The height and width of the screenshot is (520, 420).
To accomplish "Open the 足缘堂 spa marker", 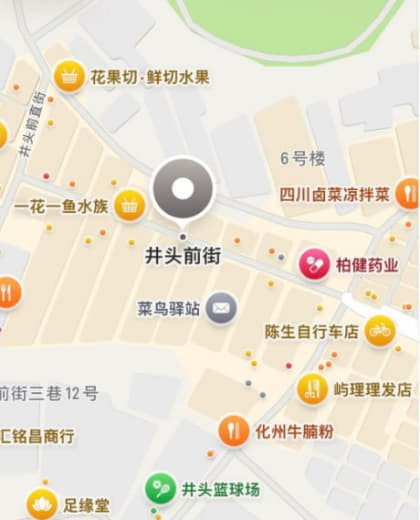I will pos(41,505).
